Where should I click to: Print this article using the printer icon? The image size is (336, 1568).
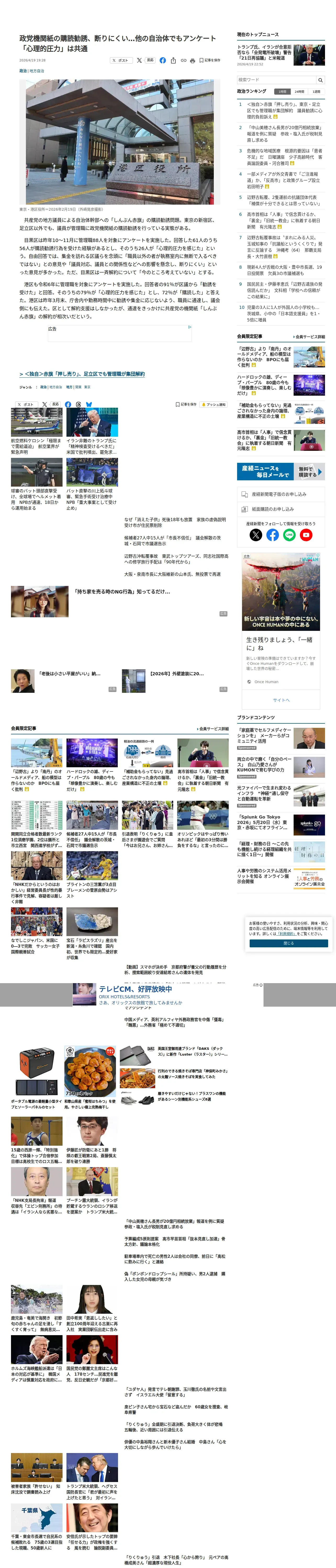click(193, 60)
